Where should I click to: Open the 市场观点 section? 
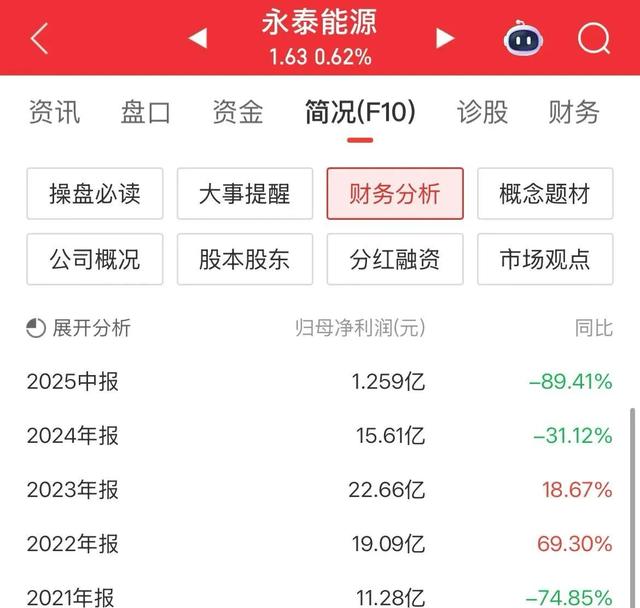[545, 260]
